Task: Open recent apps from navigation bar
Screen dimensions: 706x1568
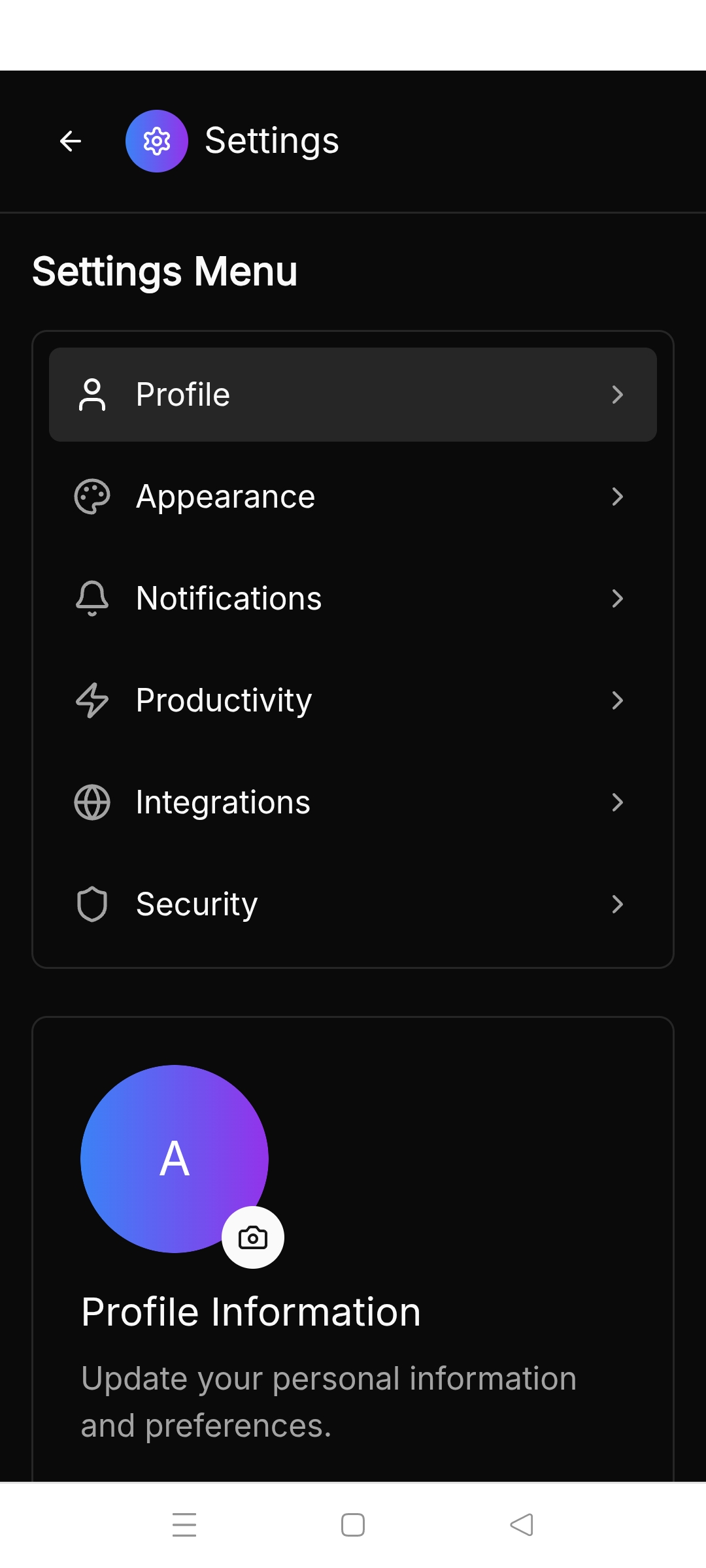Action: coord(184,1525)
